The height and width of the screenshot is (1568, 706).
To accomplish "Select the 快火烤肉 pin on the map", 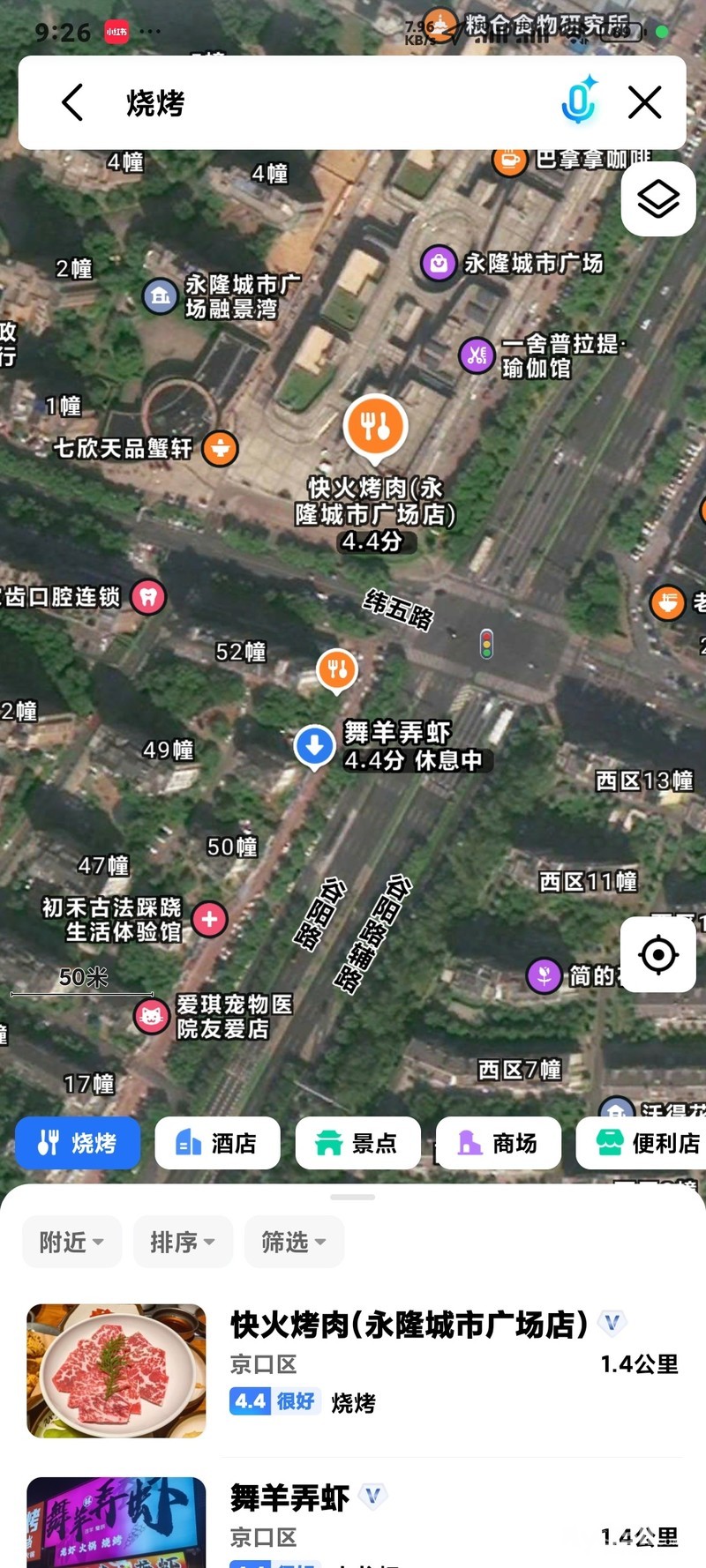I will 375,427.
